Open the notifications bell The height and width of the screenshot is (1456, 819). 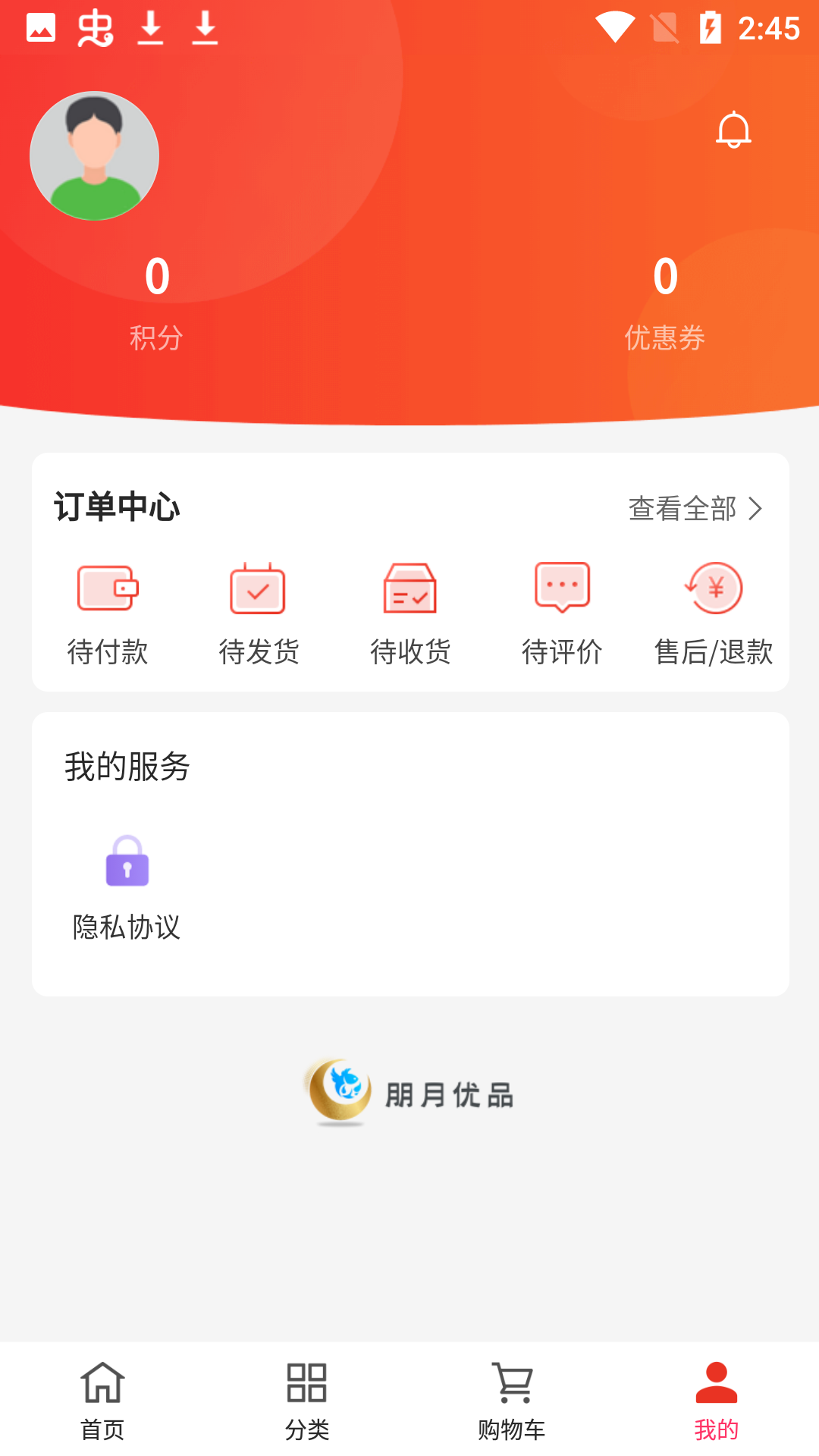[x=733, y=130]
